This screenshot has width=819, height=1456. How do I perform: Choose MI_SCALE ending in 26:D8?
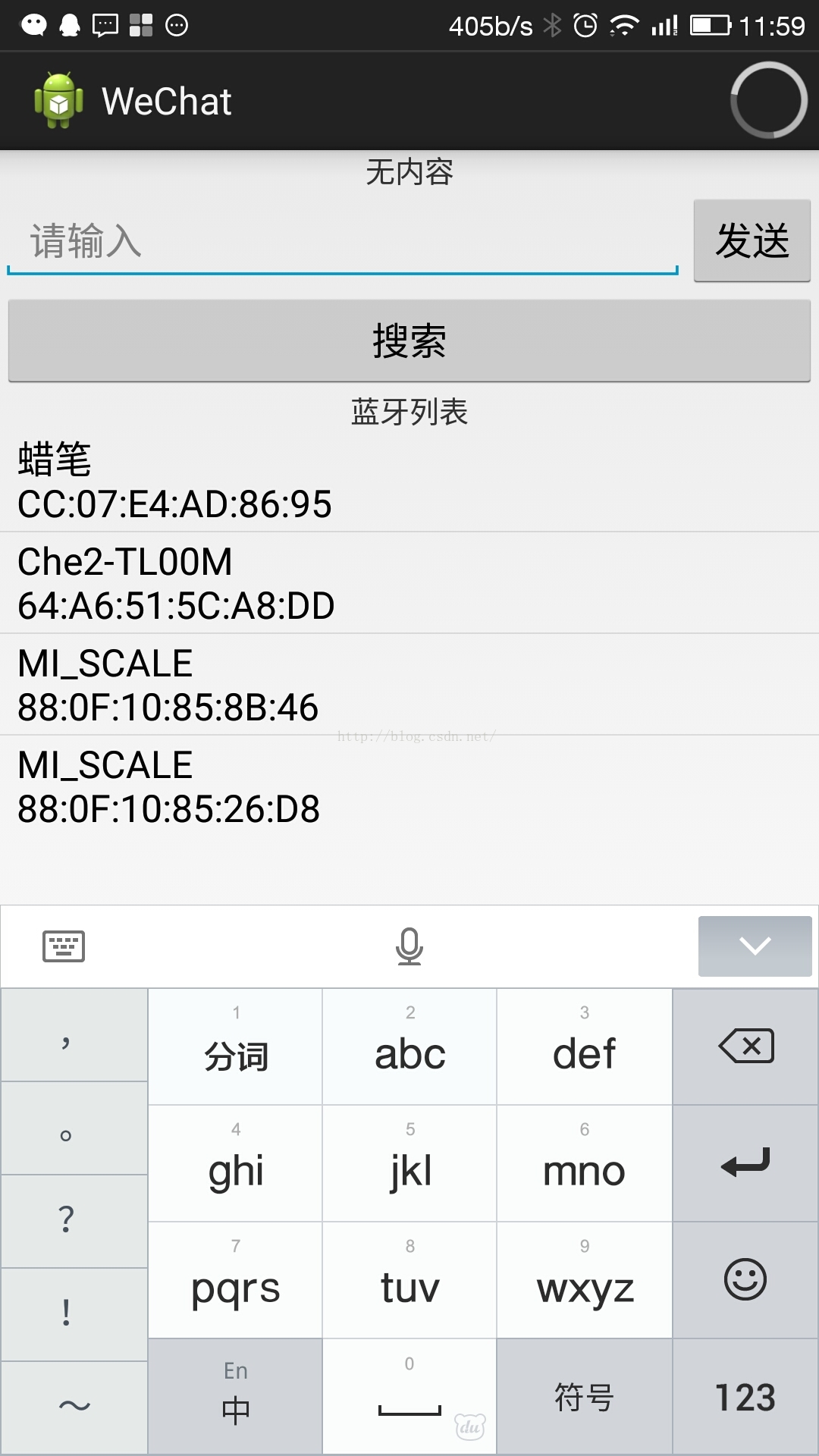point(409,786)
